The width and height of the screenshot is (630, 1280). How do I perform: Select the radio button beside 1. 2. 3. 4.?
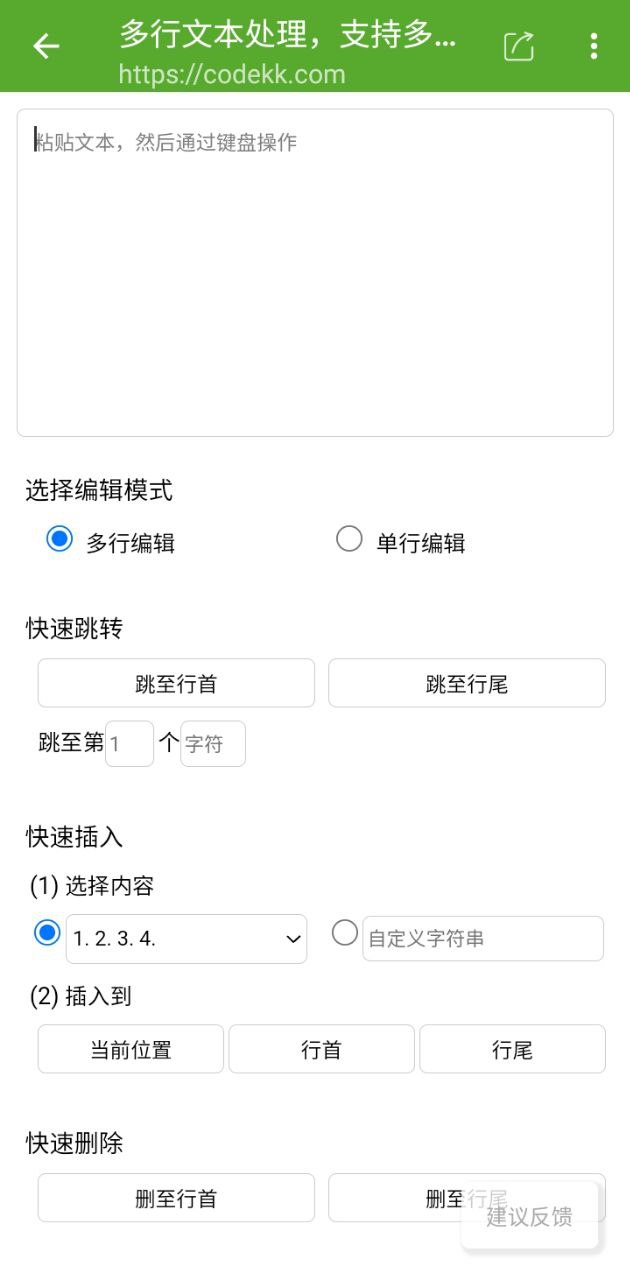point(47,933)
